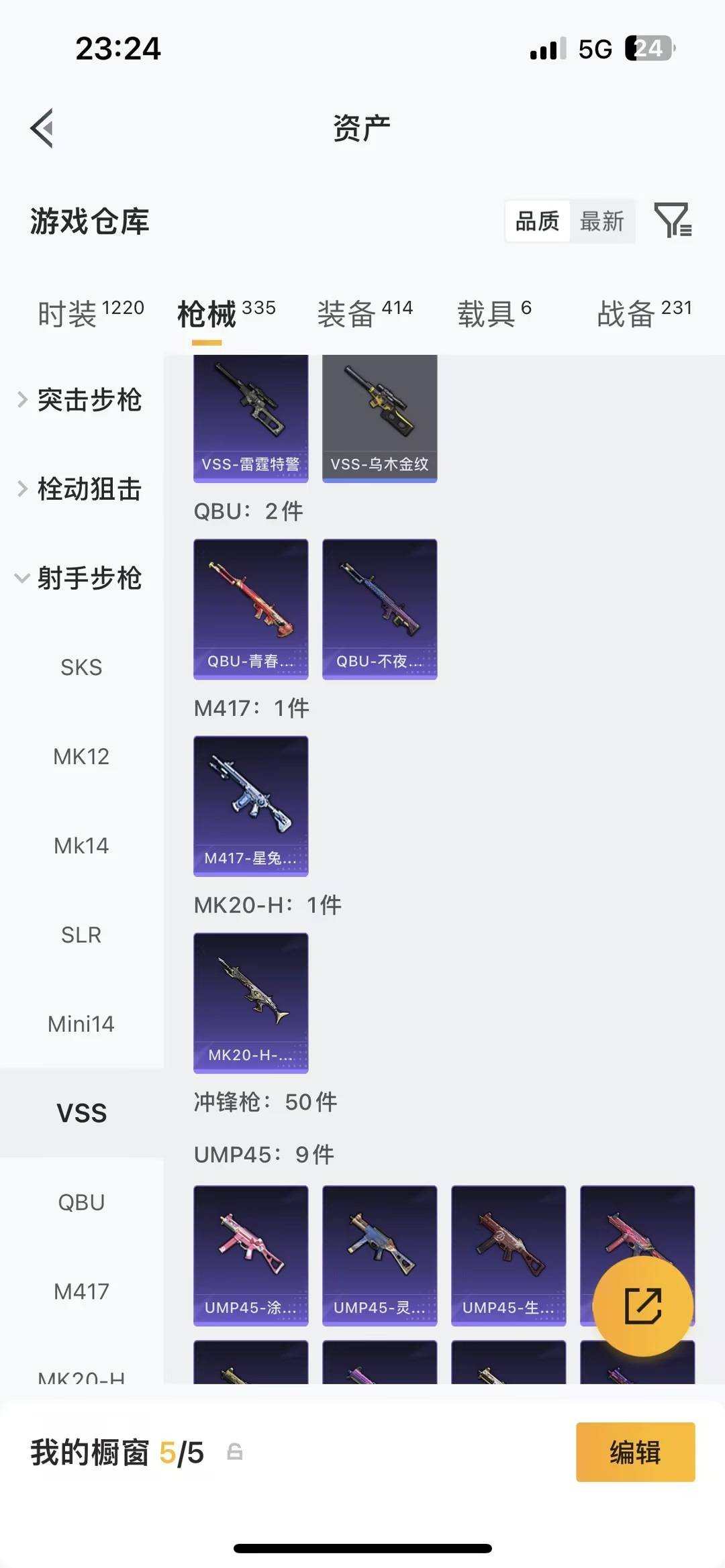Image resolution: width=725 pixels, height=1568 pixels.
Task: Select QBU in the sidebar
Action: click(82, 1202)
